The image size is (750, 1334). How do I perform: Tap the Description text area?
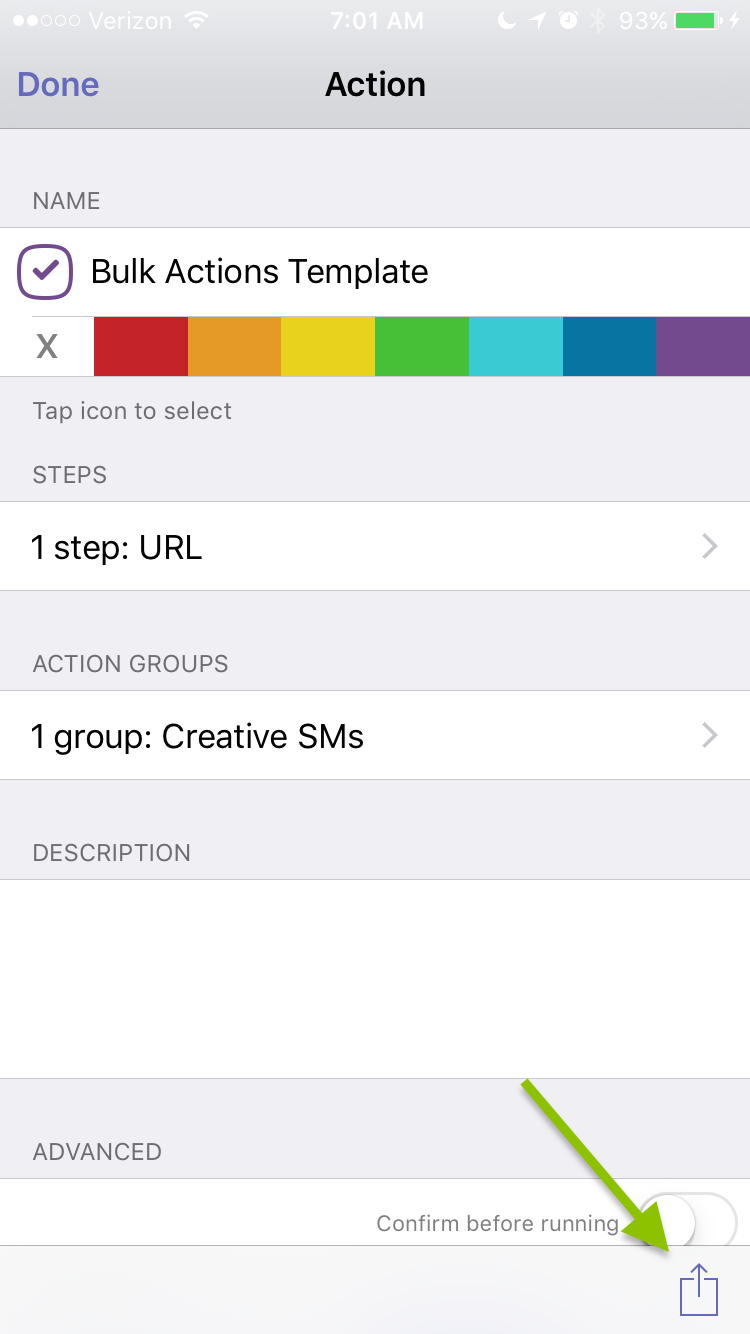click(375, 979)
